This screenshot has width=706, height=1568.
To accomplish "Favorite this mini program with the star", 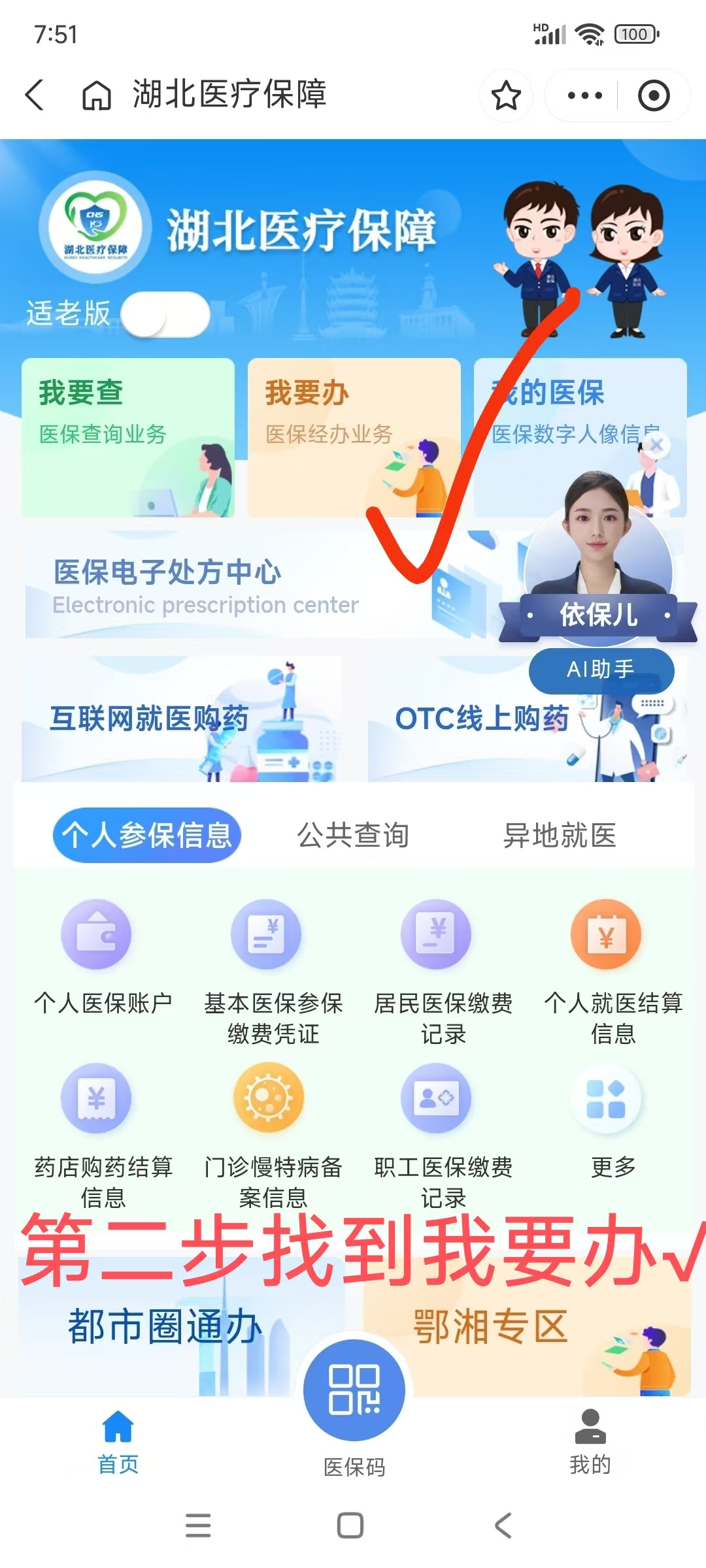I will 506,95.
